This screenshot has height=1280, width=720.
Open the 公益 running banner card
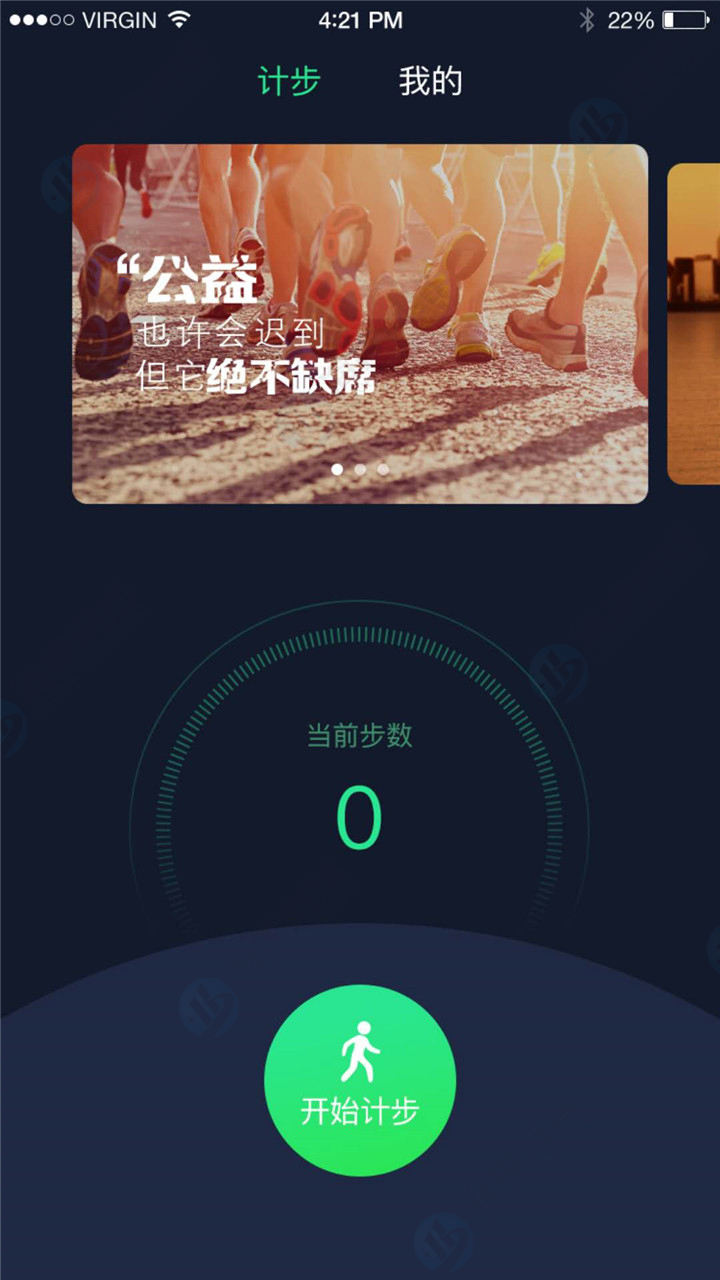pos(360,323)
